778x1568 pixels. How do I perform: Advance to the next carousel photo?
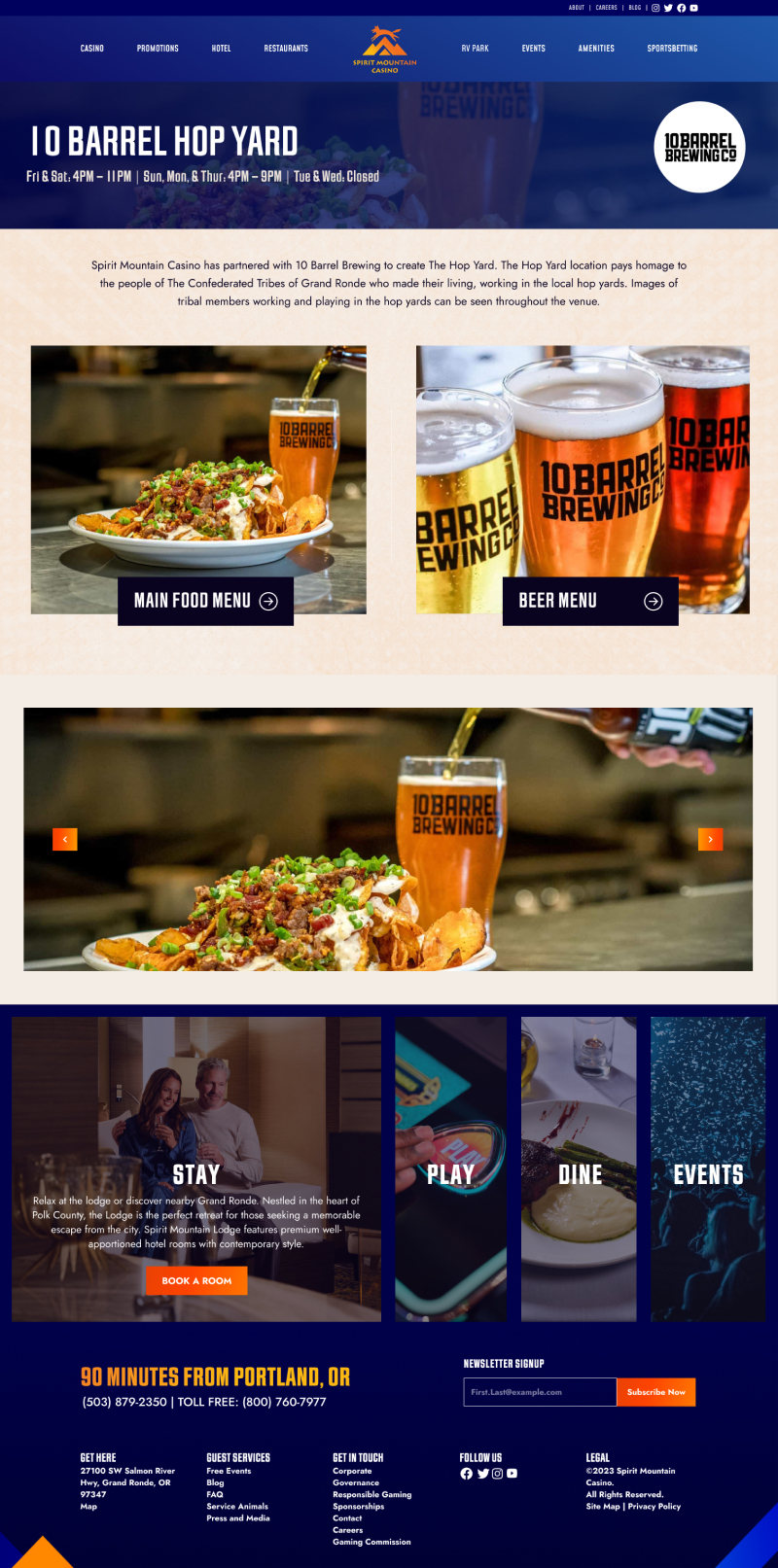(710, 839)
